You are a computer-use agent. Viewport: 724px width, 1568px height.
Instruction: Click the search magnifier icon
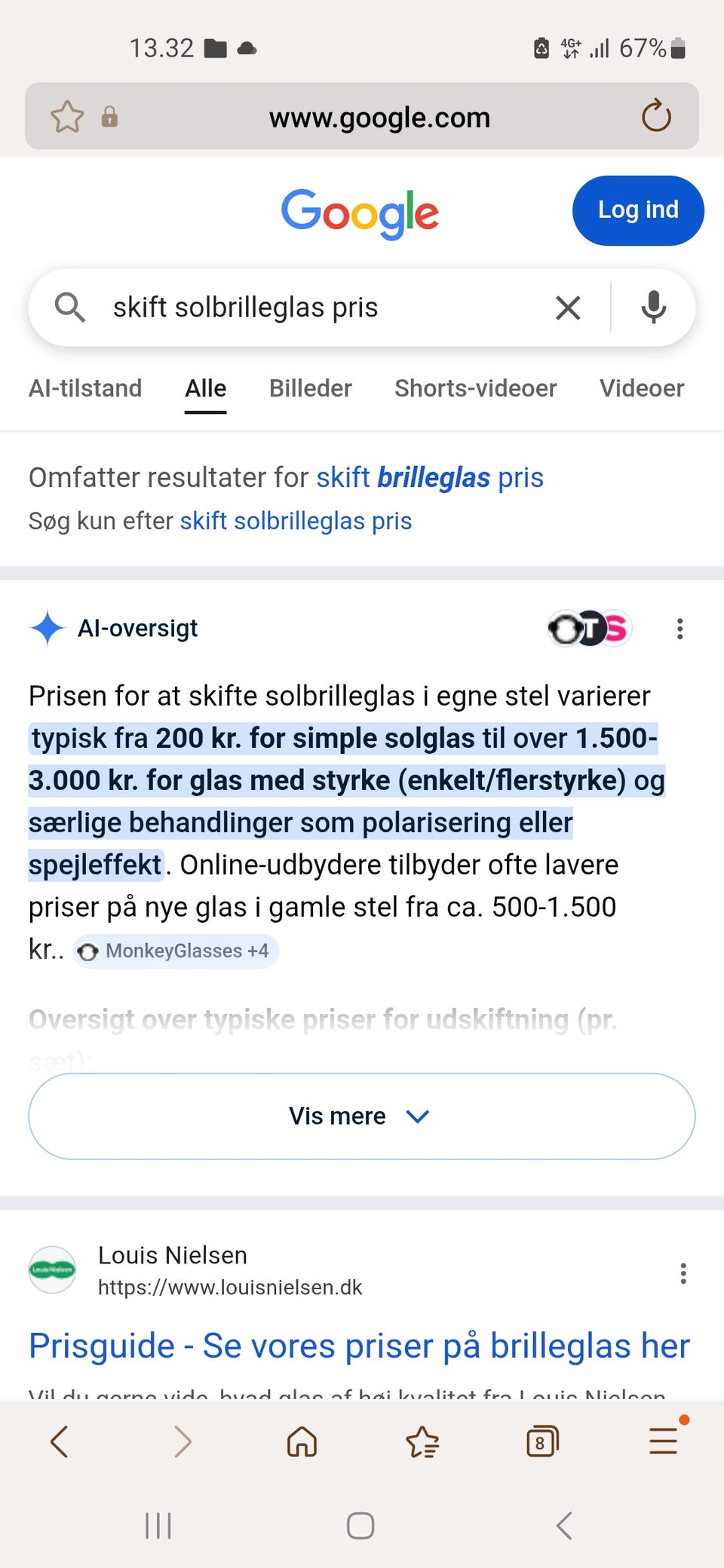click(69, 308)
